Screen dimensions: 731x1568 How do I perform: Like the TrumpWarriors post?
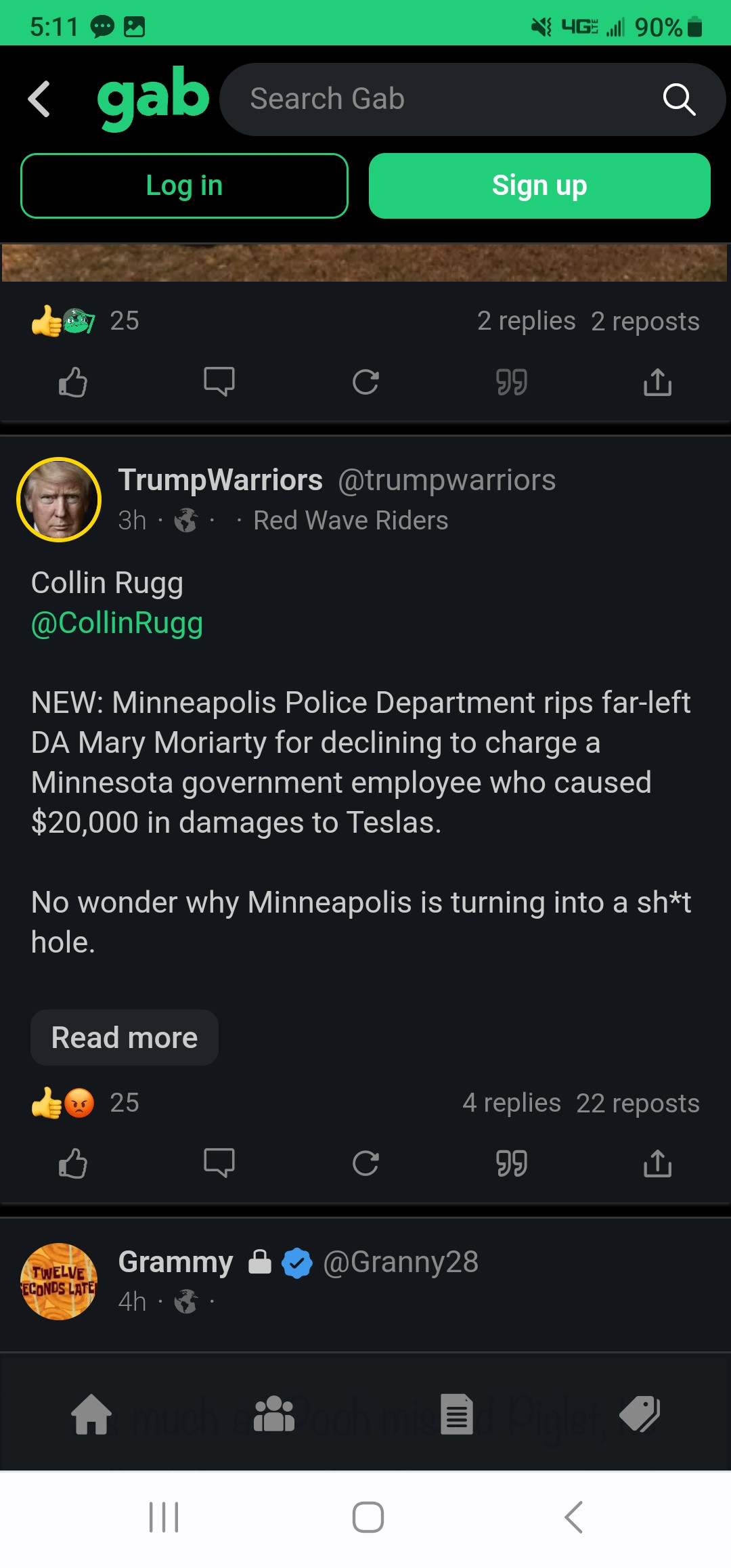pos(73,1163)
